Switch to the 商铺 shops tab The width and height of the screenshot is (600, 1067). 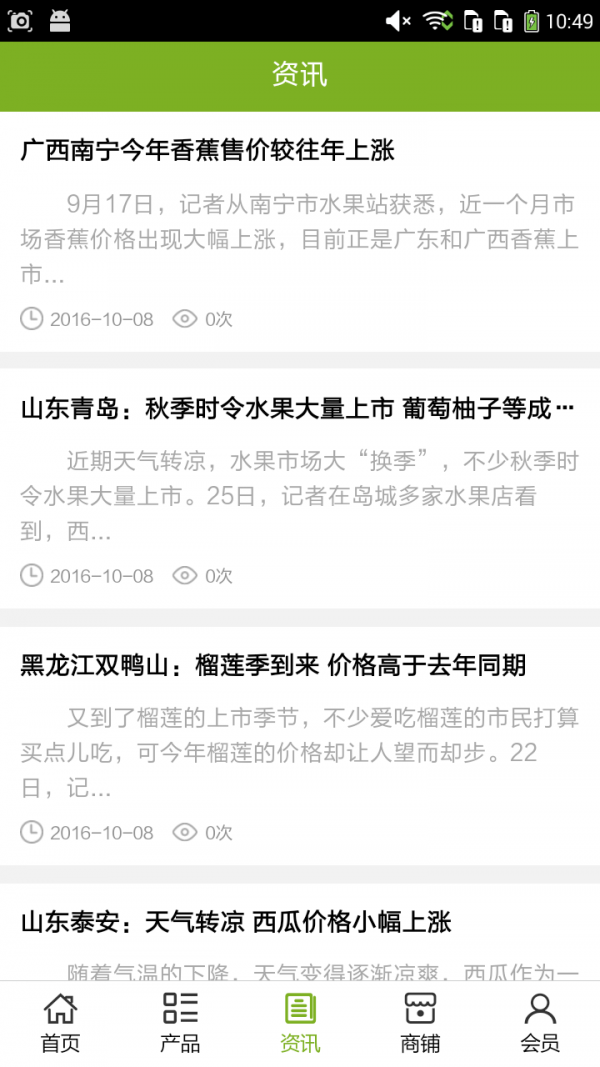[x=420, y=1023]
